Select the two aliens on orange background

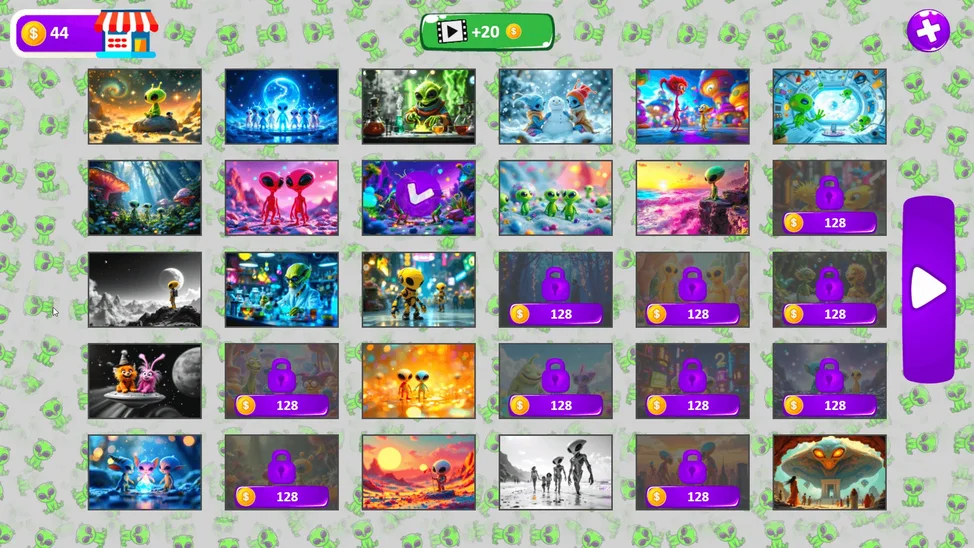point(418,381)
